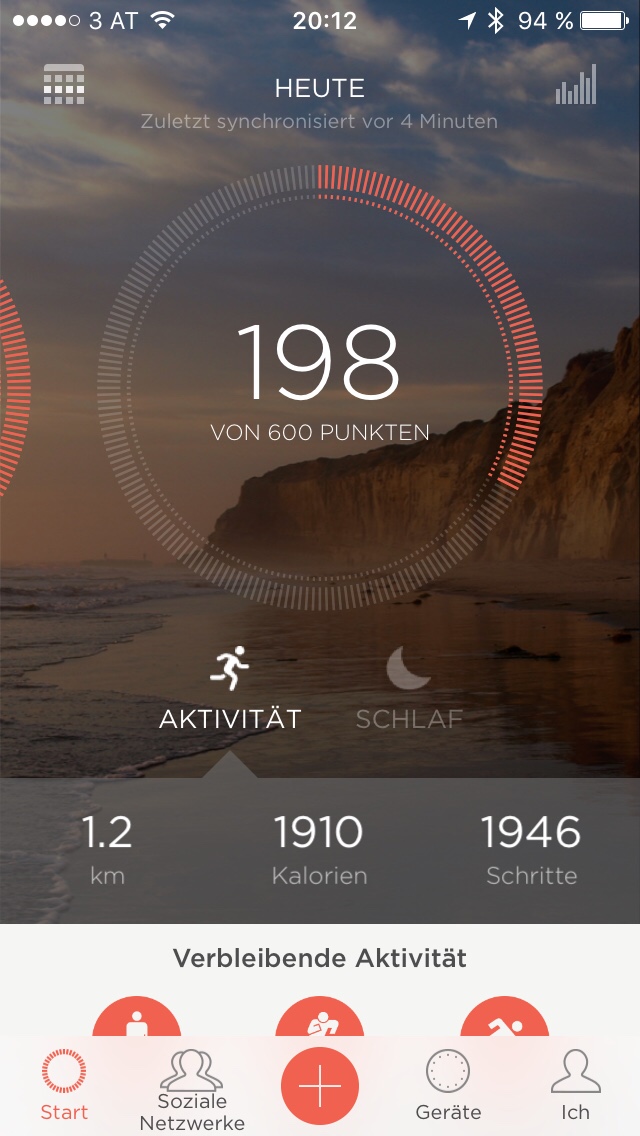Open the Start tab
Viewport: 640px width, 1136px height.
(64, 1086)
